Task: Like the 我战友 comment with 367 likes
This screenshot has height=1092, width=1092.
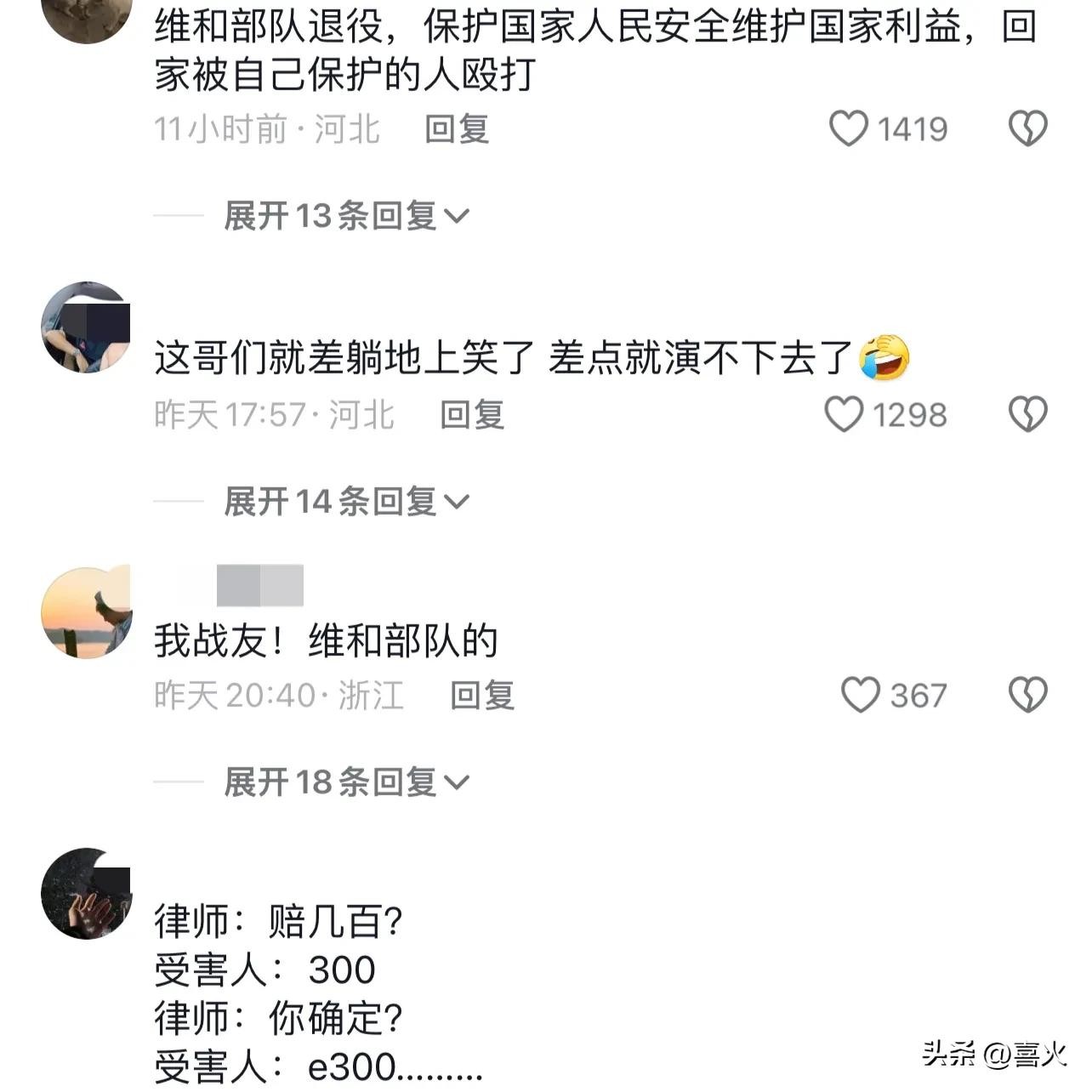Action: [860, 696]
